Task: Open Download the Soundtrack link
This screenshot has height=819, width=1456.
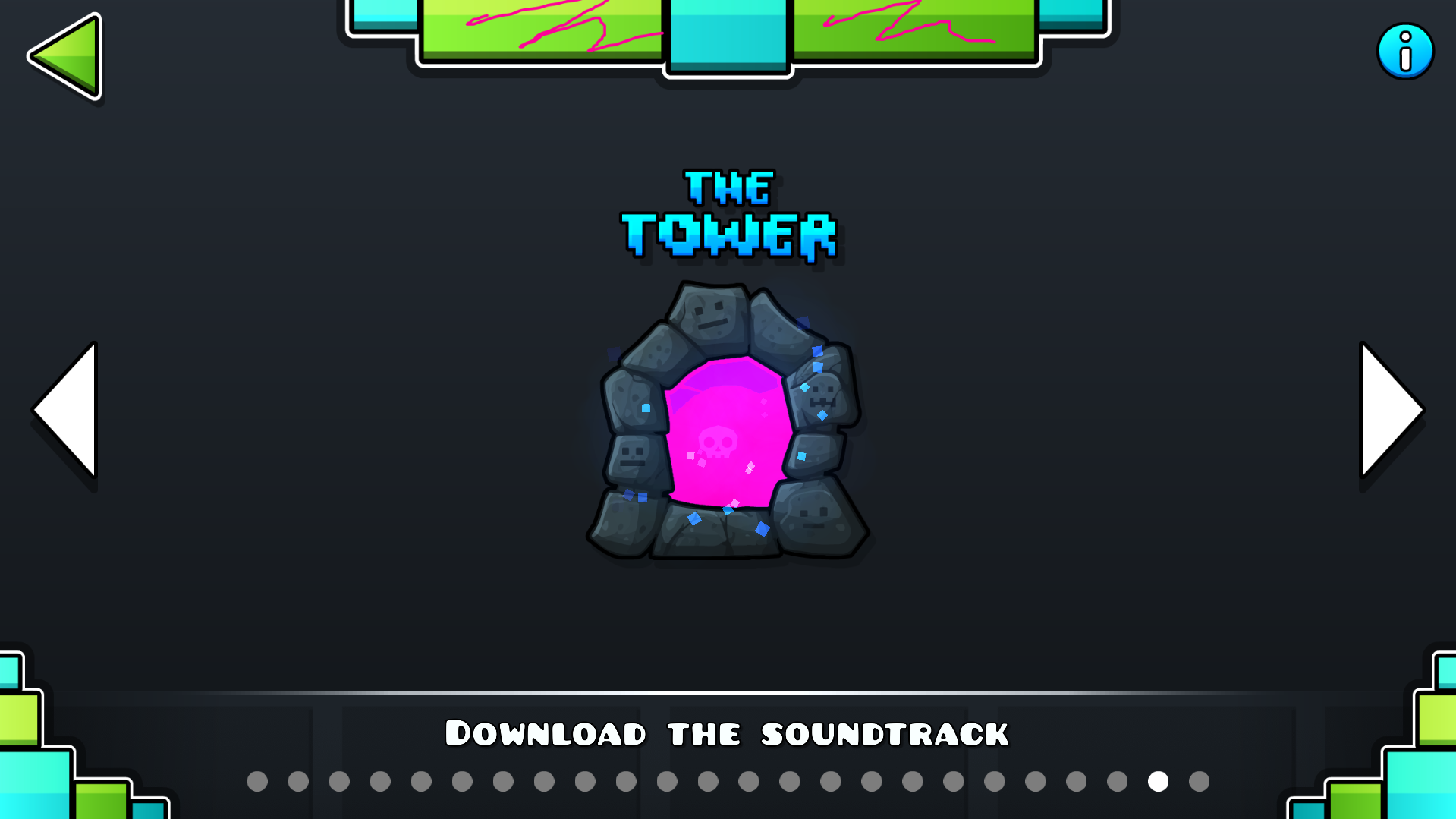Action: (x=727, y=733)
